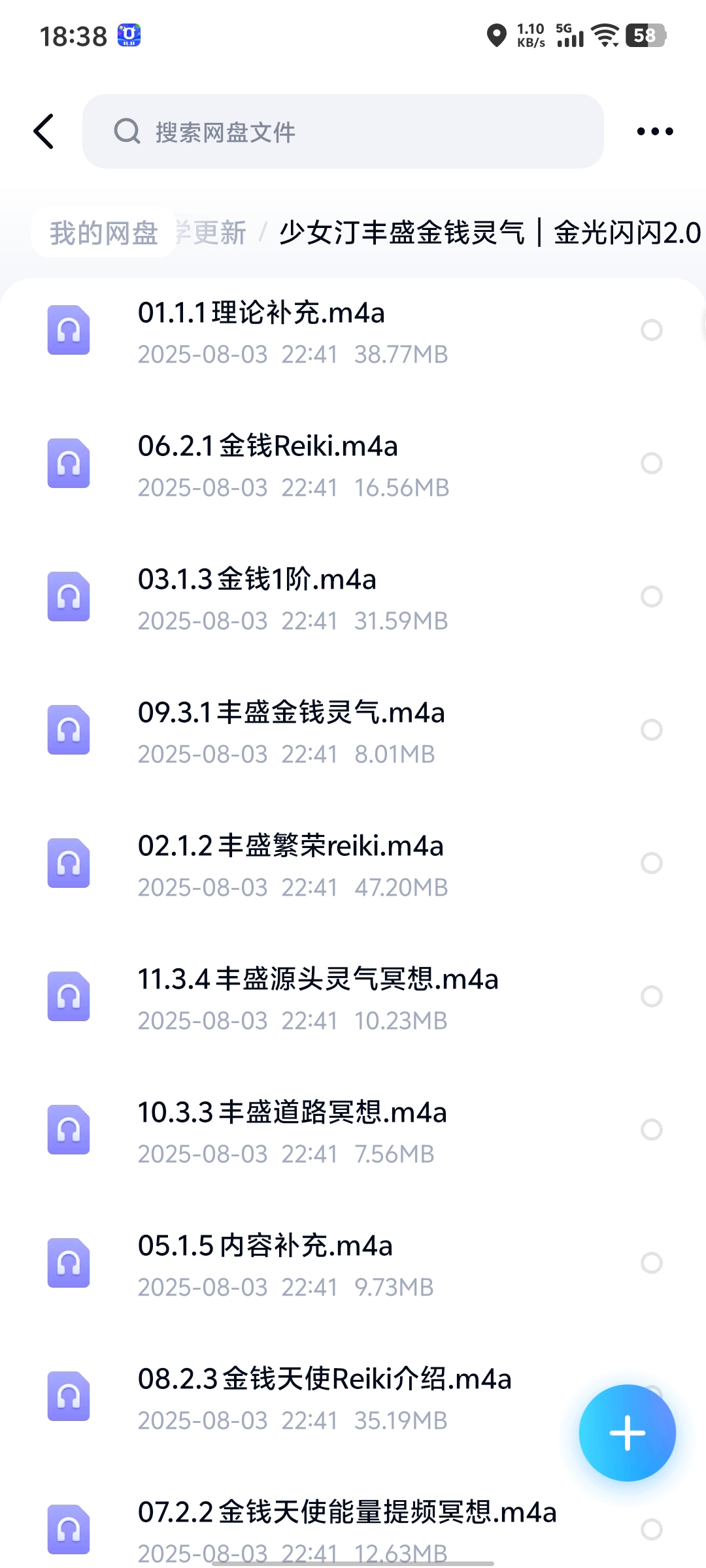
Task: Open 02.1.2丰盛繁荣reiki.m4a
Action: pyautogui.click(x=291, y=847)
